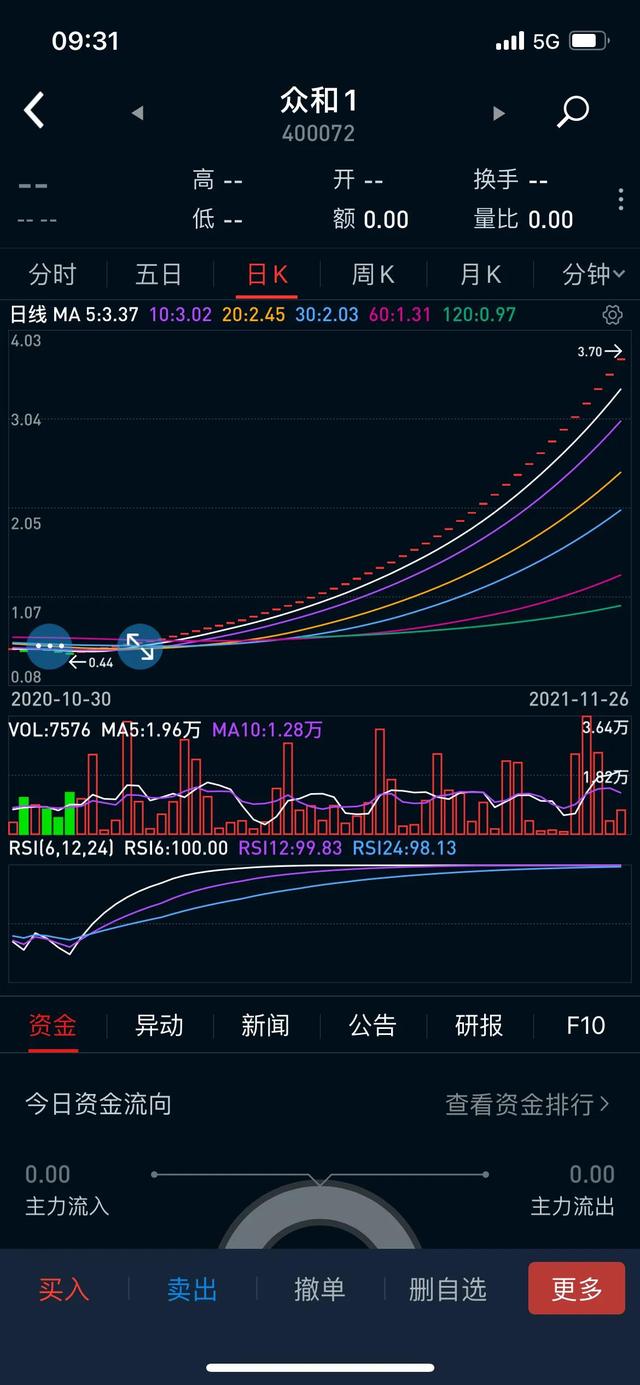Tap the 买入 buy button

pyautogui.click(x=64, y=1289)
